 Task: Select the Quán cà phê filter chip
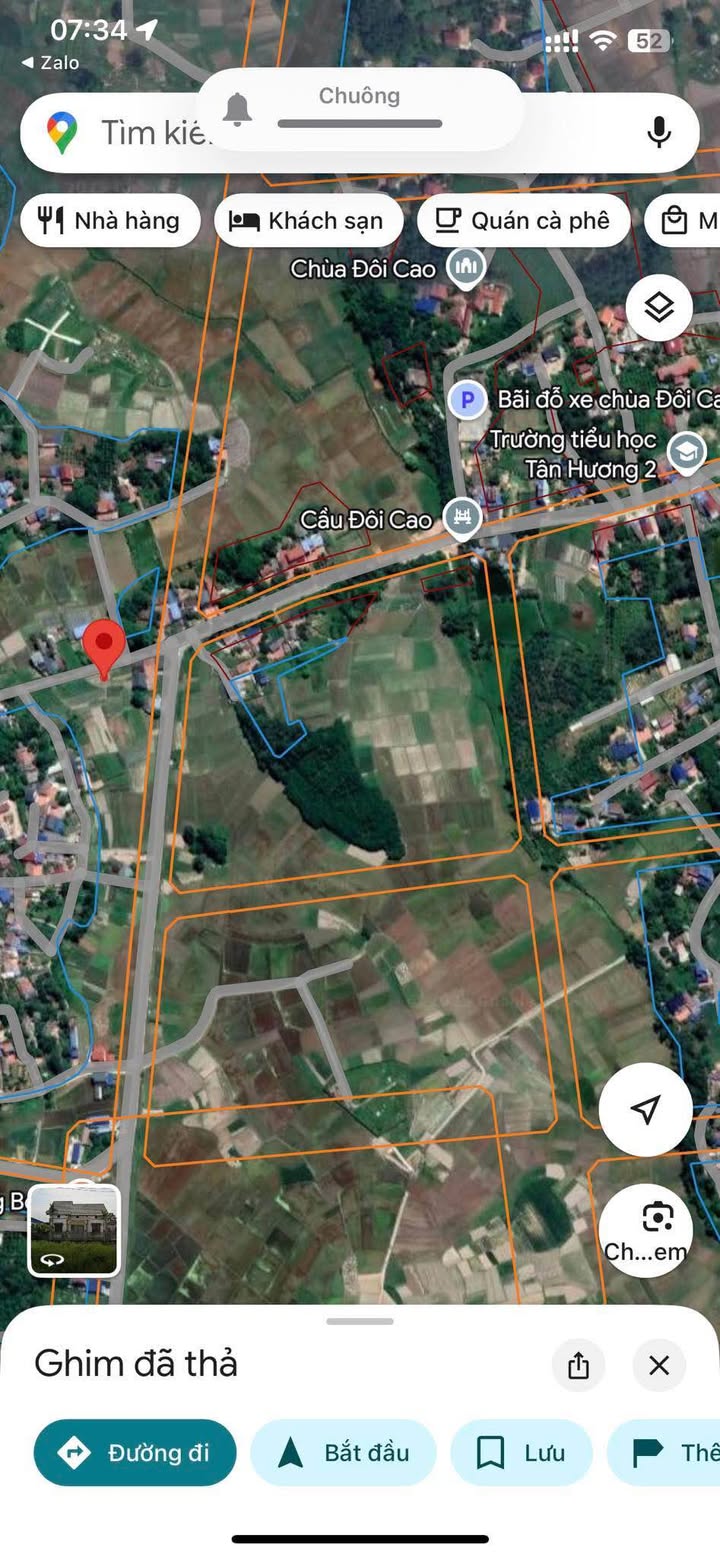click(523, 221)
